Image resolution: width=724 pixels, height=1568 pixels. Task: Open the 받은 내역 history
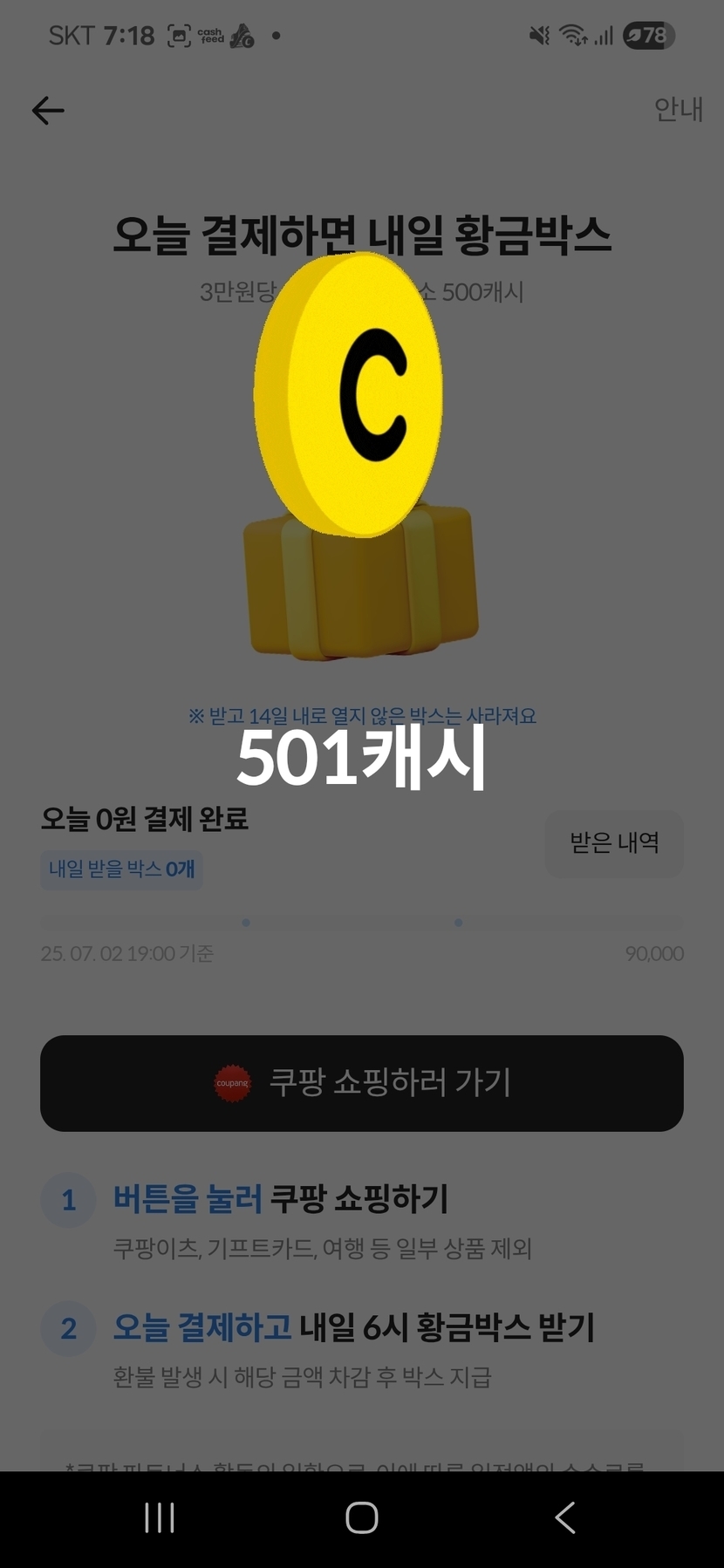[614, 843]
